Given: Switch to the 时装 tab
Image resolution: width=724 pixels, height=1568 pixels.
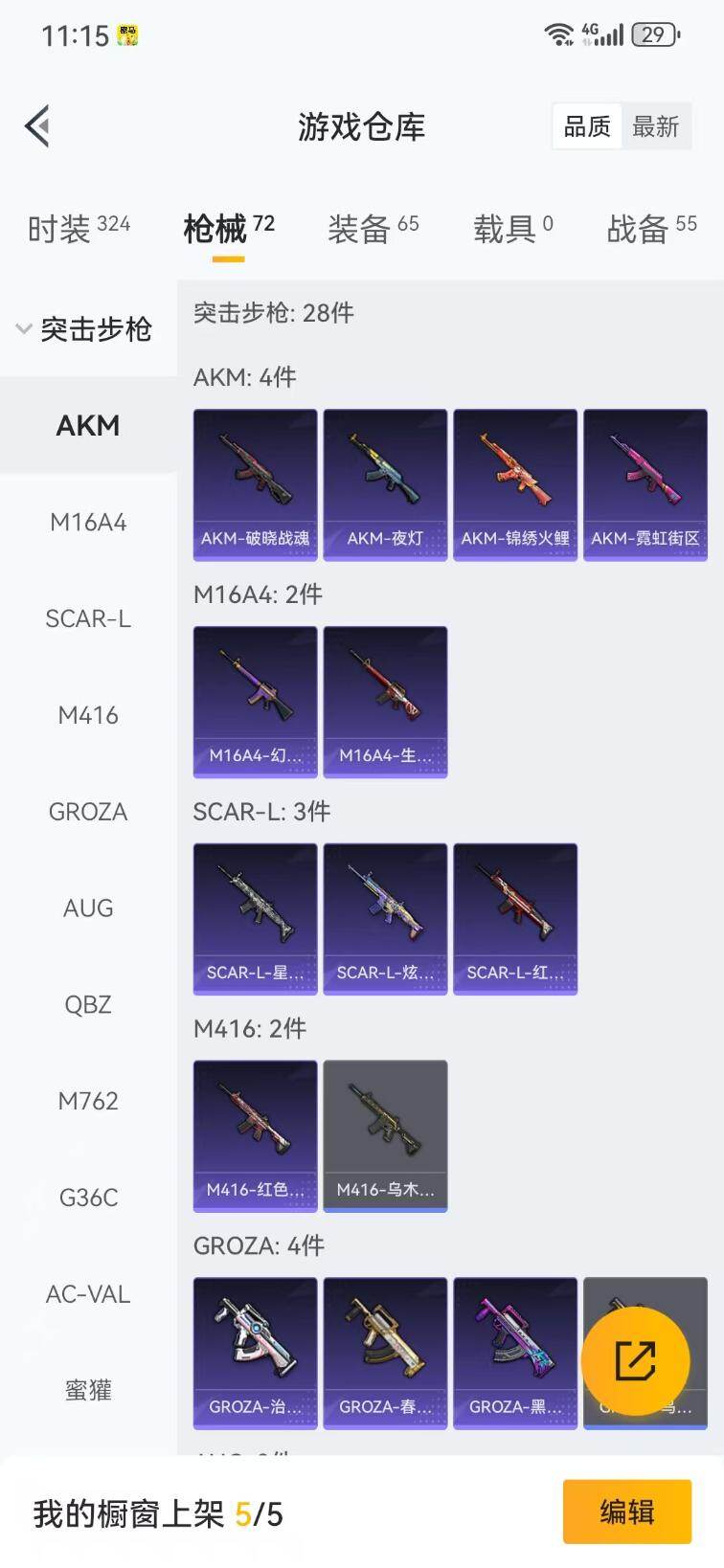Looking at the screenshot, I should point(78,229).
